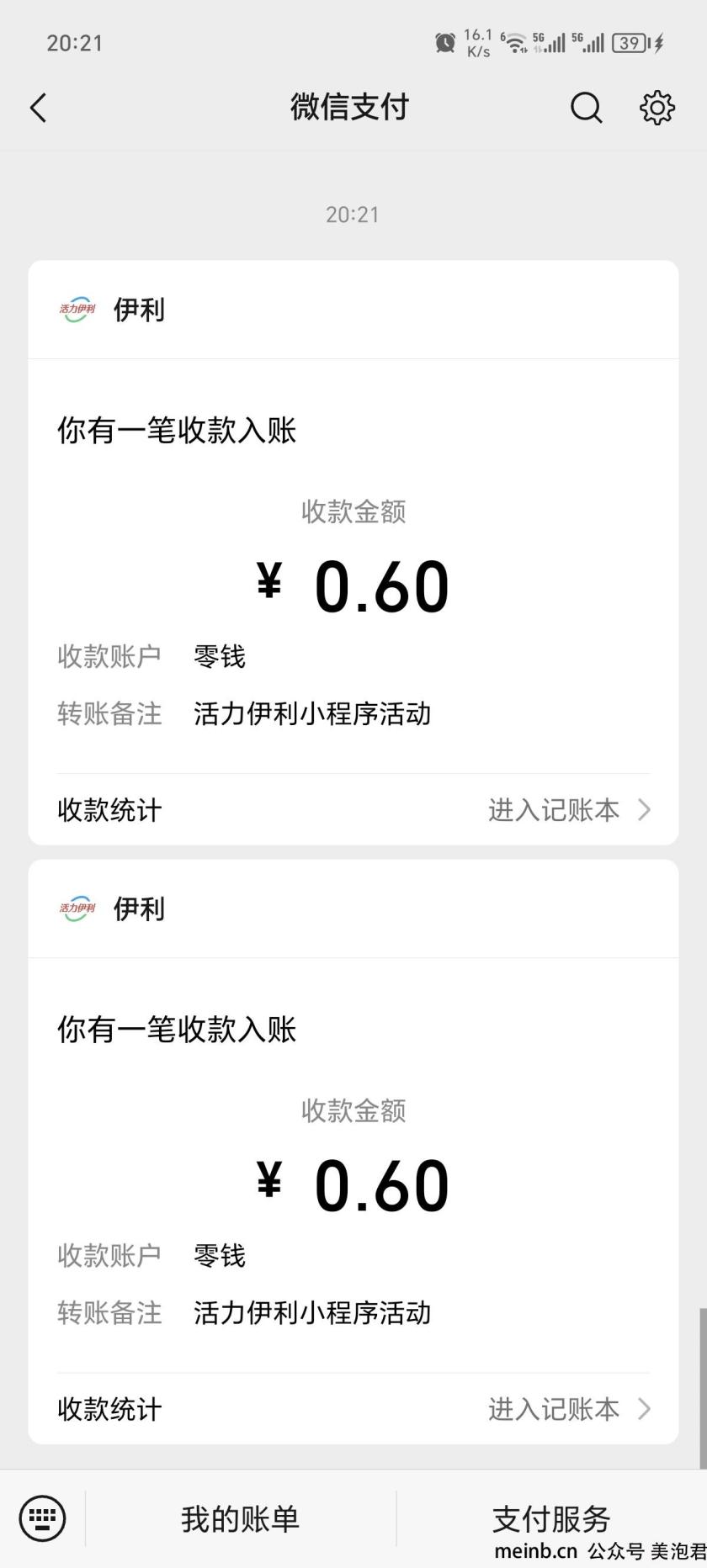The image size is (707, 1568).
Task: Open 我的账单 menu
Action: (241, 1518)
